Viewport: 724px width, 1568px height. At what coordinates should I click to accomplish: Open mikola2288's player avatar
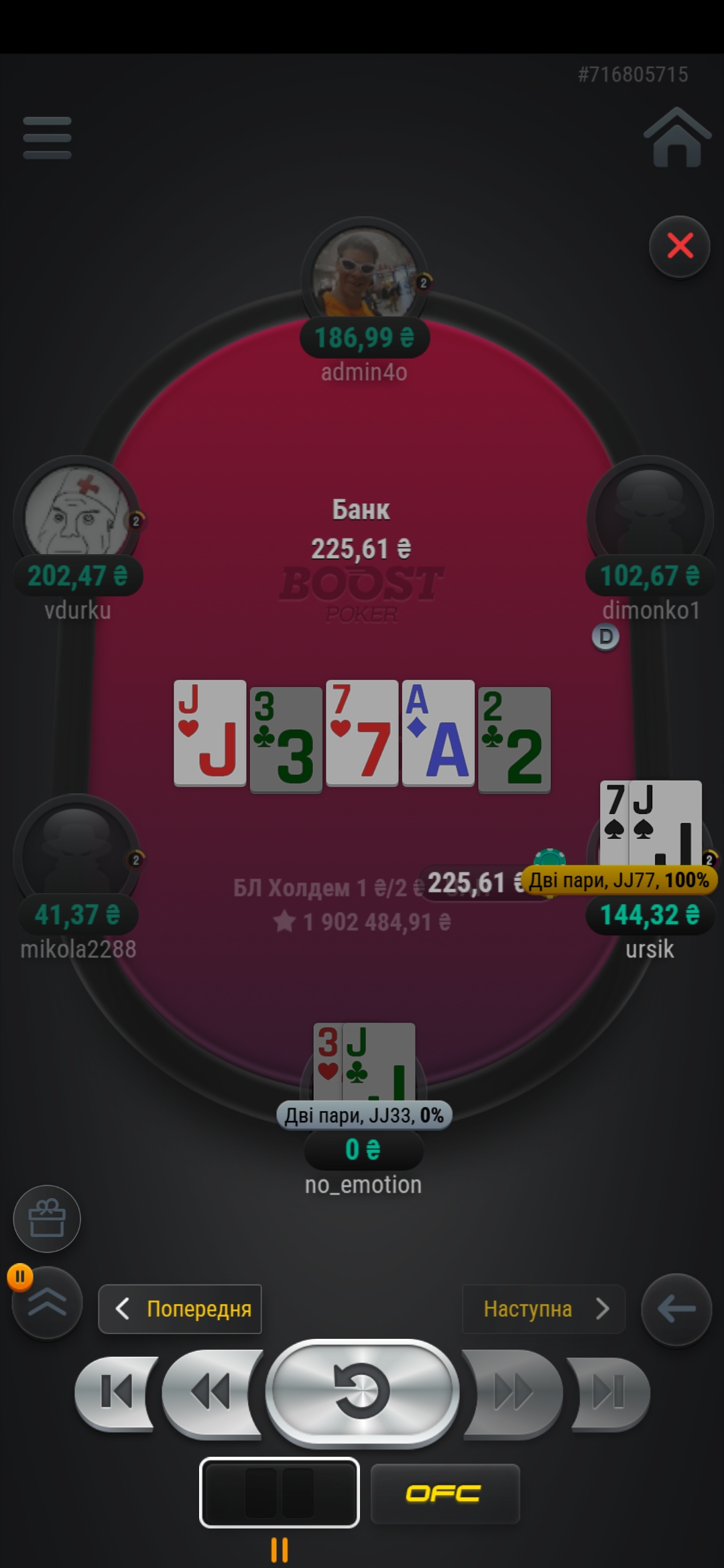pyautogui.click(x=78, y=854)
